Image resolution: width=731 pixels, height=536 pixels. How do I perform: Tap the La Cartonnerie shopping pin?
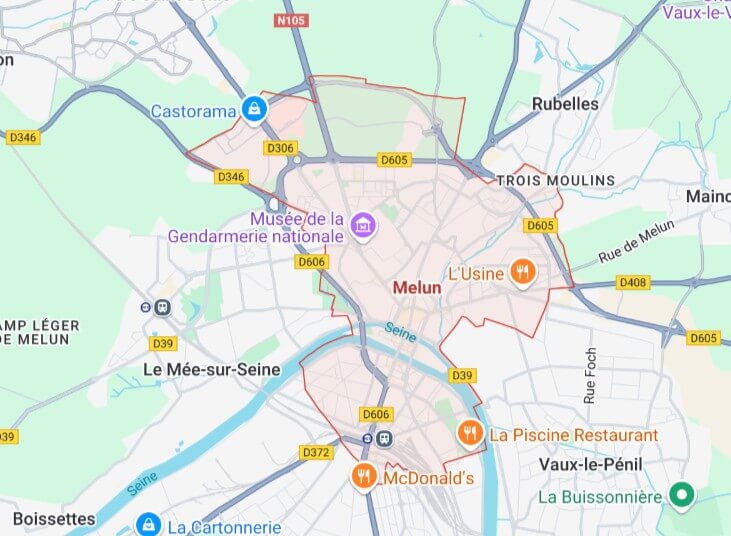coord(148,524)
